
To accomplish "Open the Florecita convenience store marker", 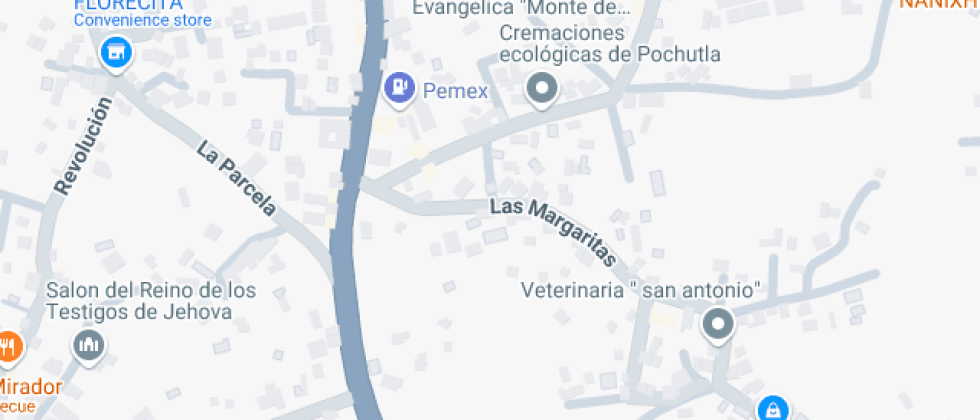I will (x=117, y=51).
